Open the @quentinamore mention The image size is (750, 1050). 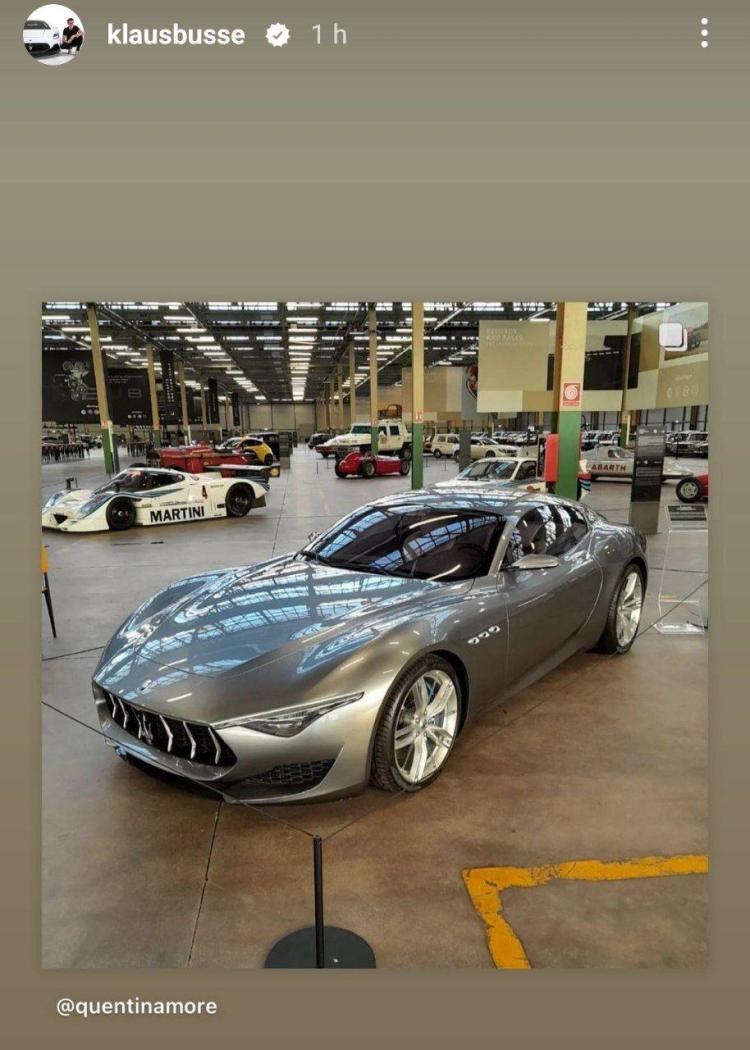click(x=136, y=1006)
